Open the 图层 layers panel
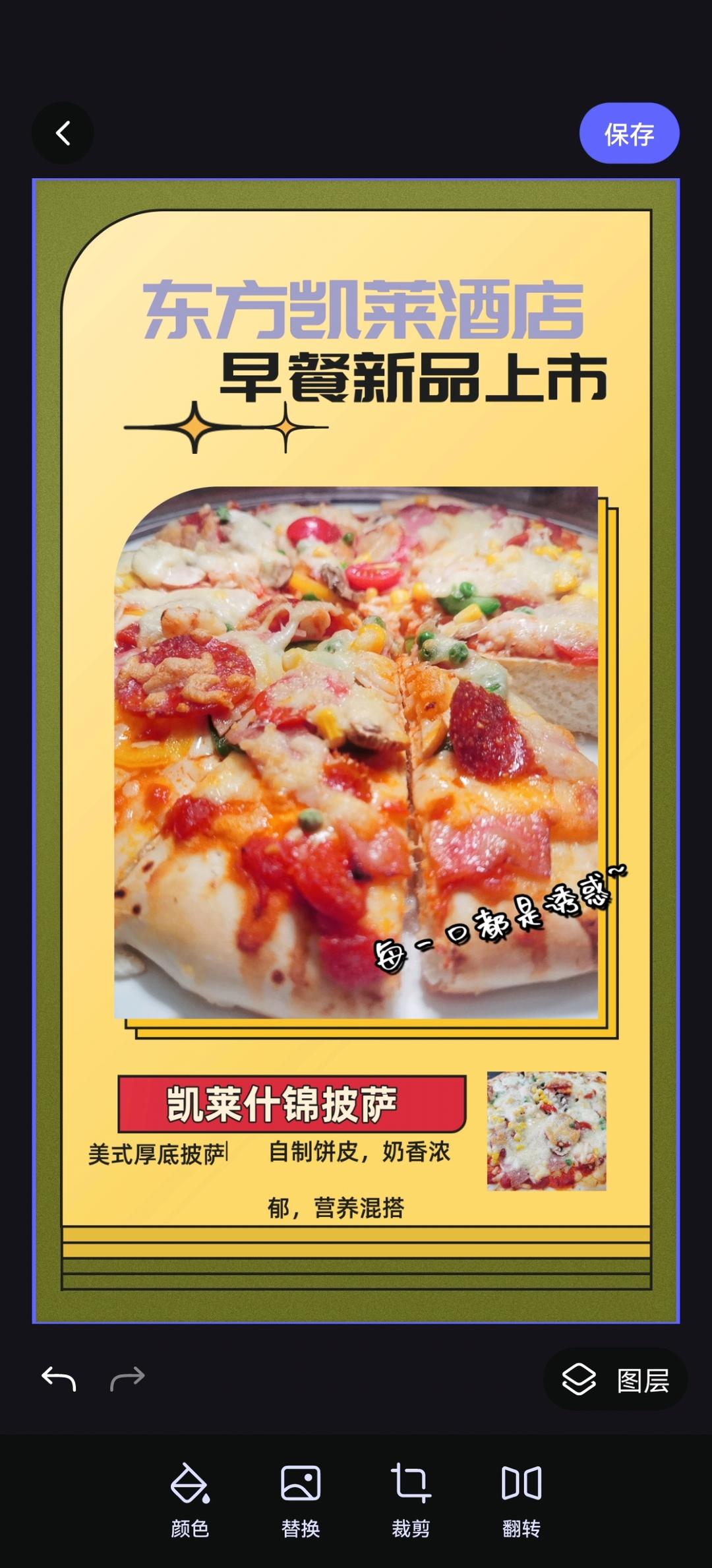 [x=615, y=1379]
